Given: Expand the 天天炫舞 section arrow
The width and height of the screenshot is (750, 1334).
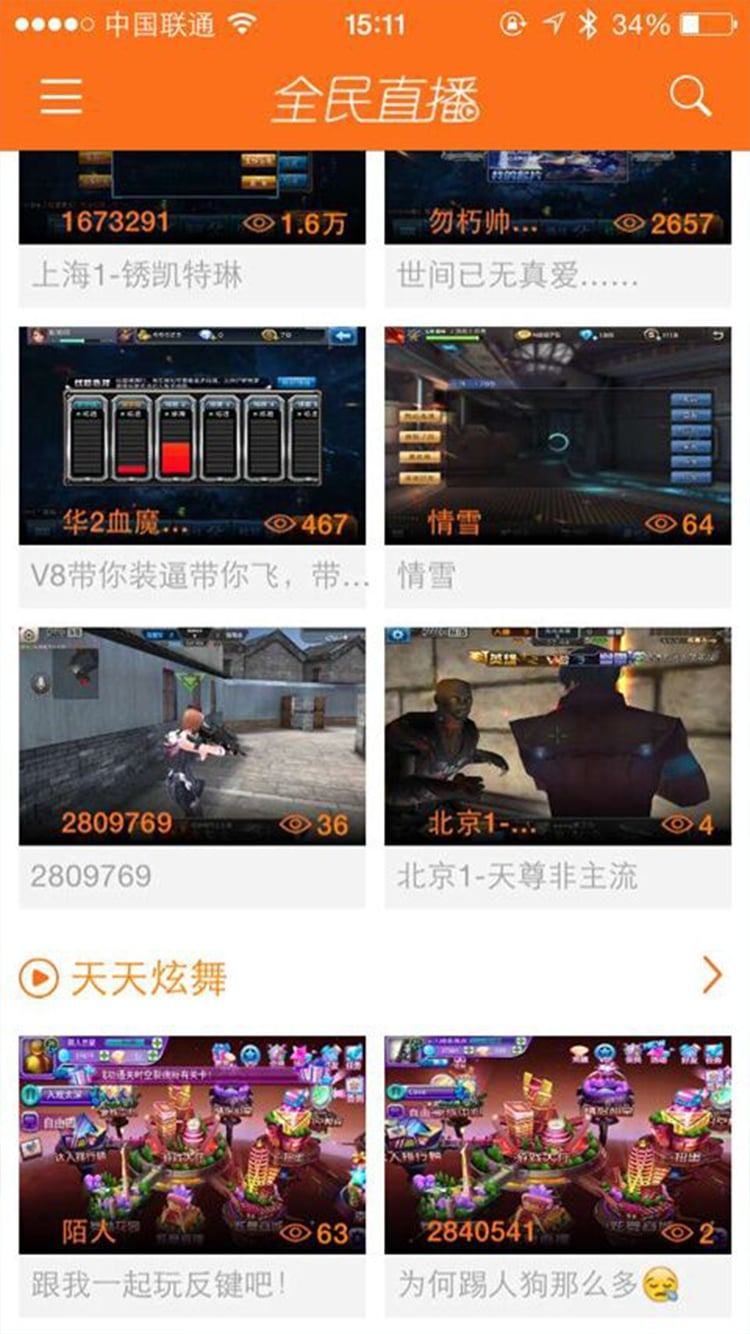Looking at the screenshot, I should (x=712, y=975).
